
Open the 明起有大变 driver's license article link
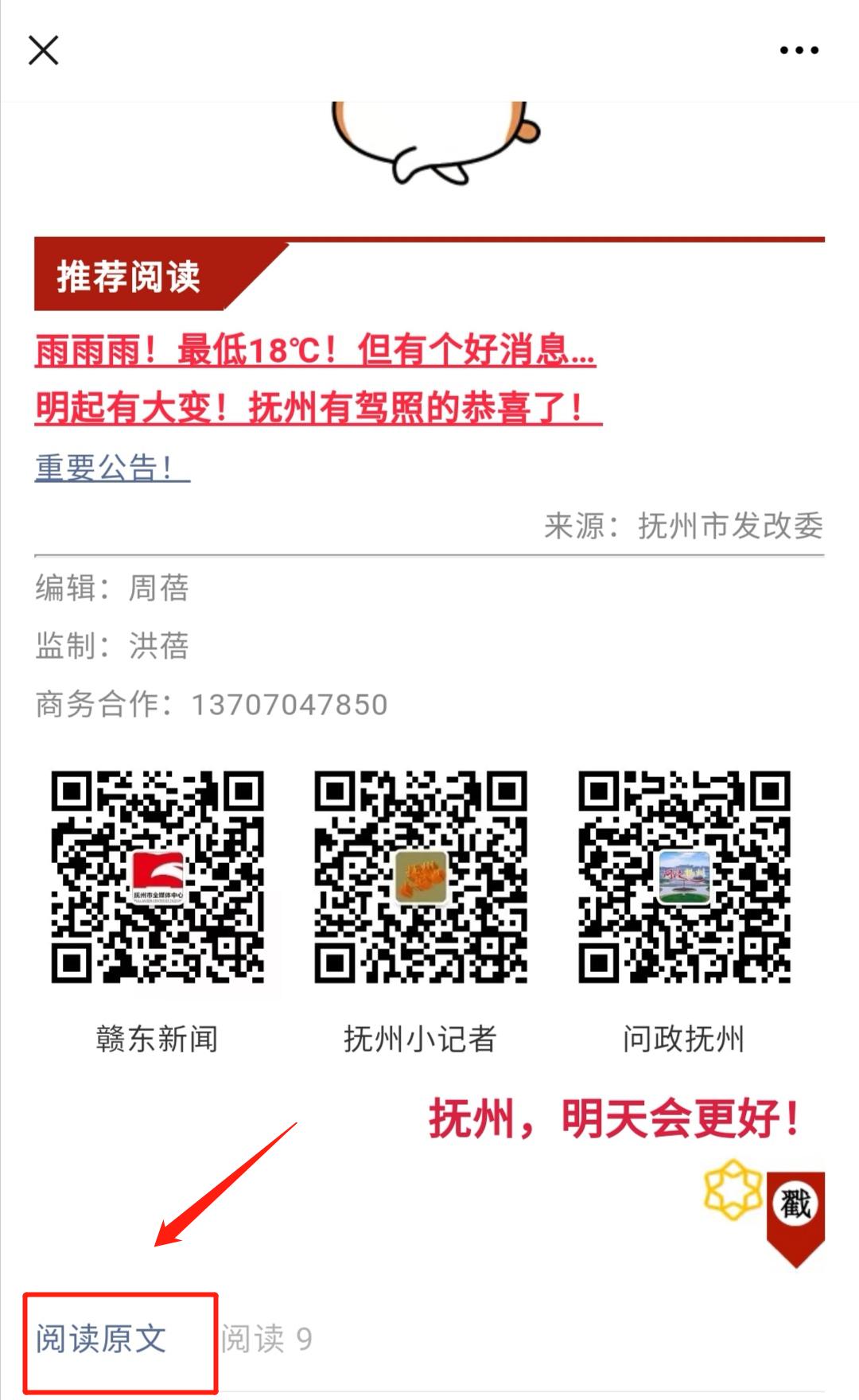pyautogui.click(x=318, y=409)
